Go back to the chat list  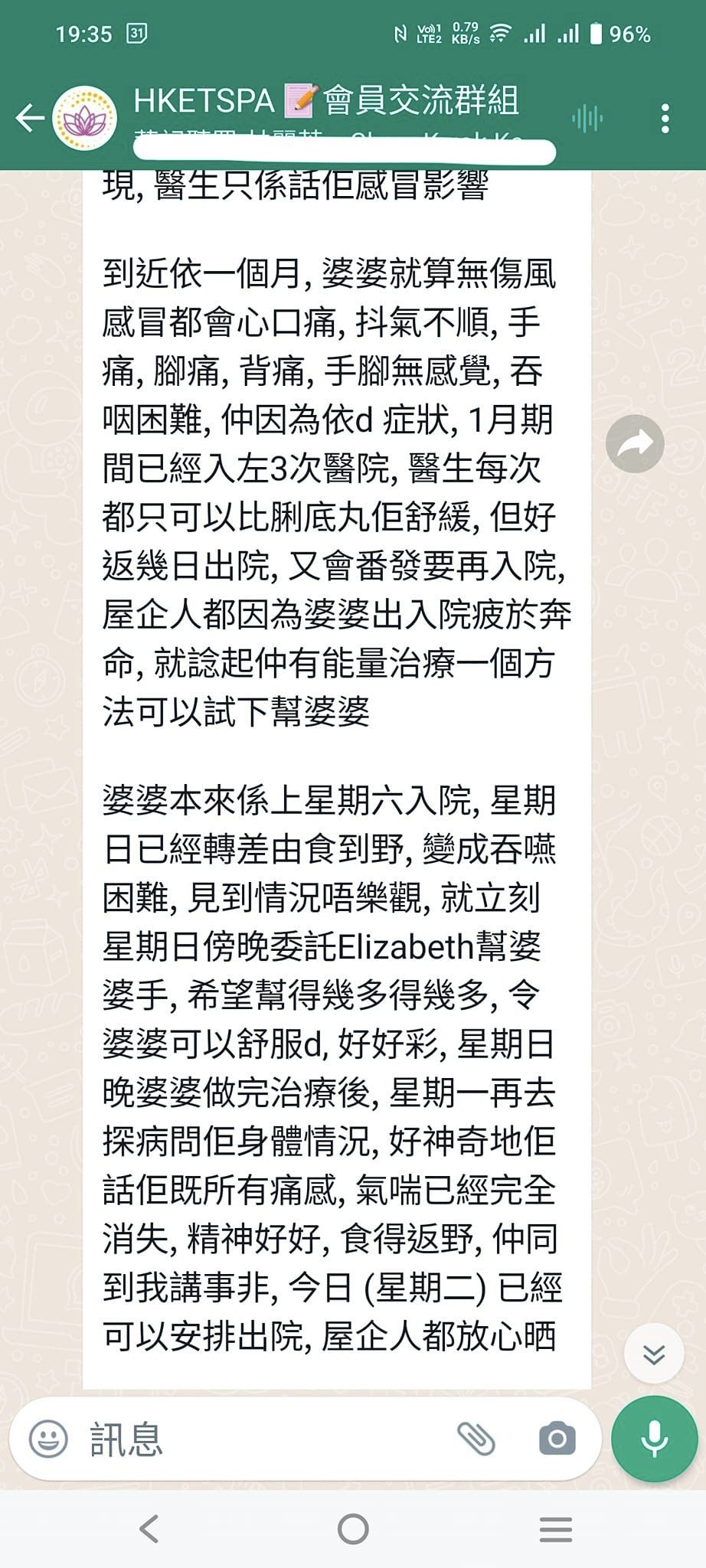point(30,118)
